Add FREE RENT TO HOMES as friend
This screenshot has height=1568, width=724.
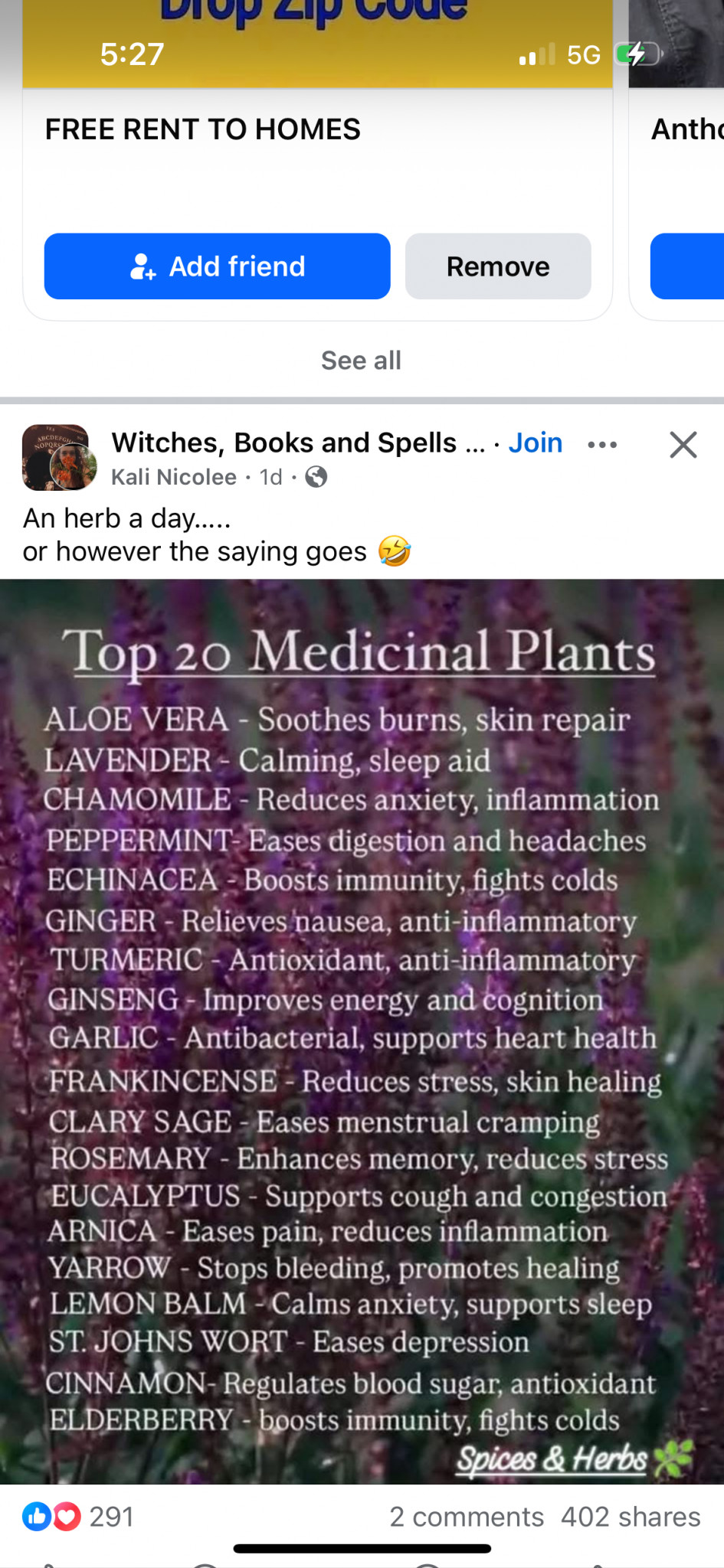(x=217, y=266)
